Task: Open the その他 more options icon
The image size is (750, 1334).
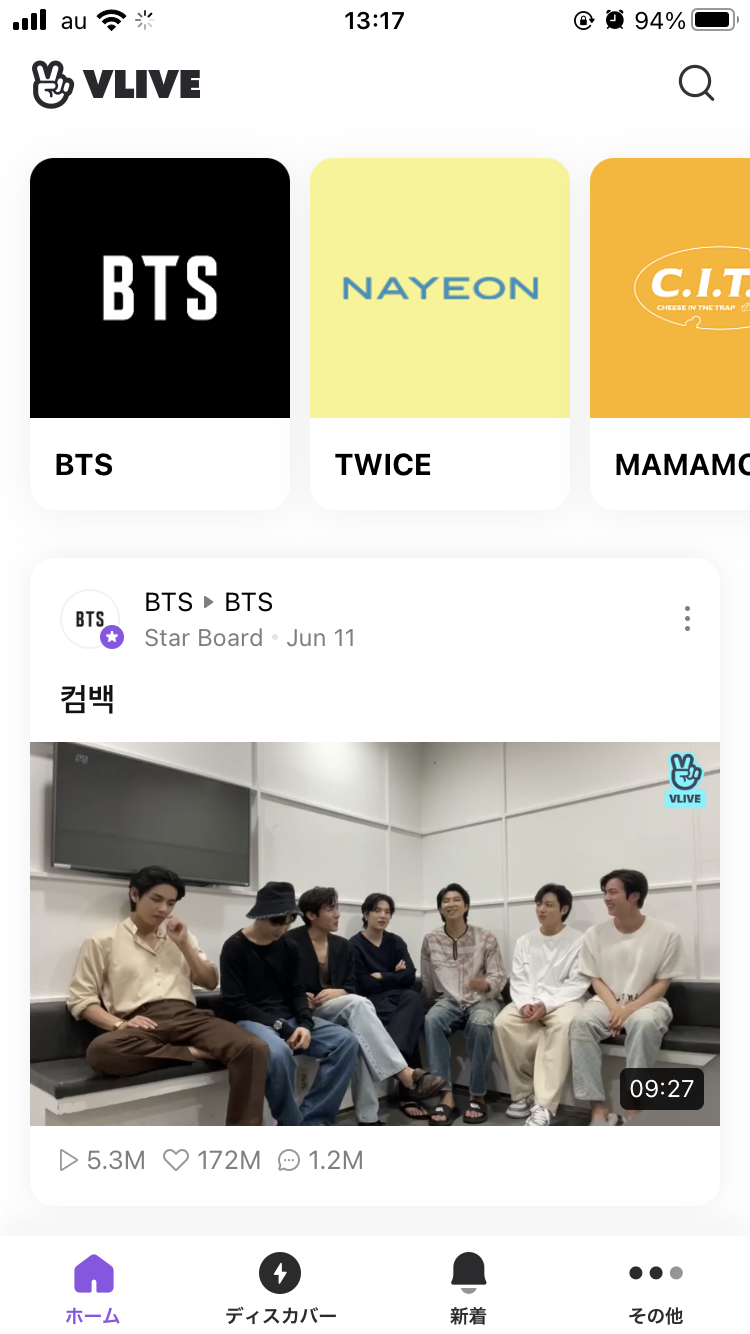Action: point(655,1274)
